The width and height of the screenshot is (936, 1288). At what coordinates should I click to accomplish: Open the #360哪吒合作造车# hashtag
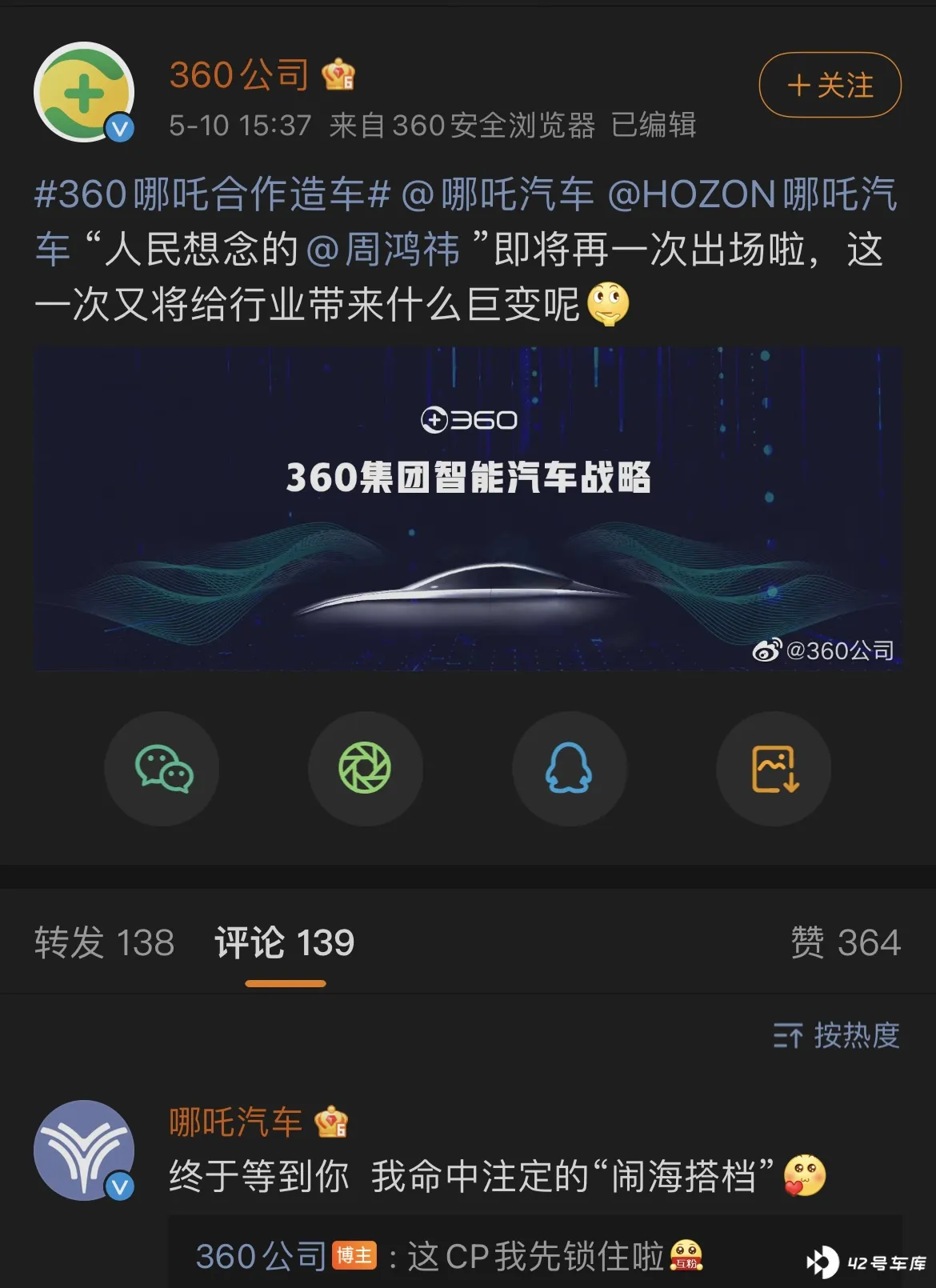click(x=212, y=194)
